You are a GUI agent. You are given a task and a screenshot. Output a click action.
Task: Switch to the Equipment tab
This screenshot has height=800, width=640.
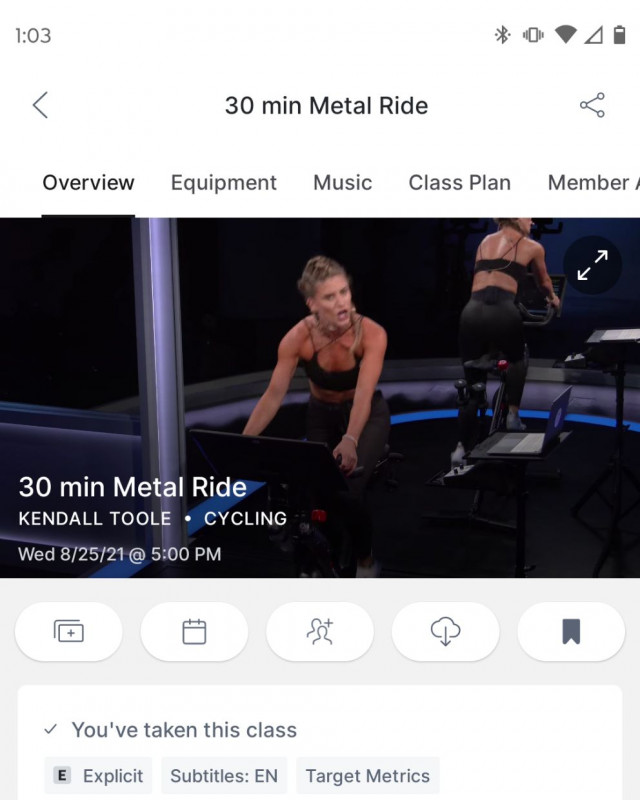point(223,183)
